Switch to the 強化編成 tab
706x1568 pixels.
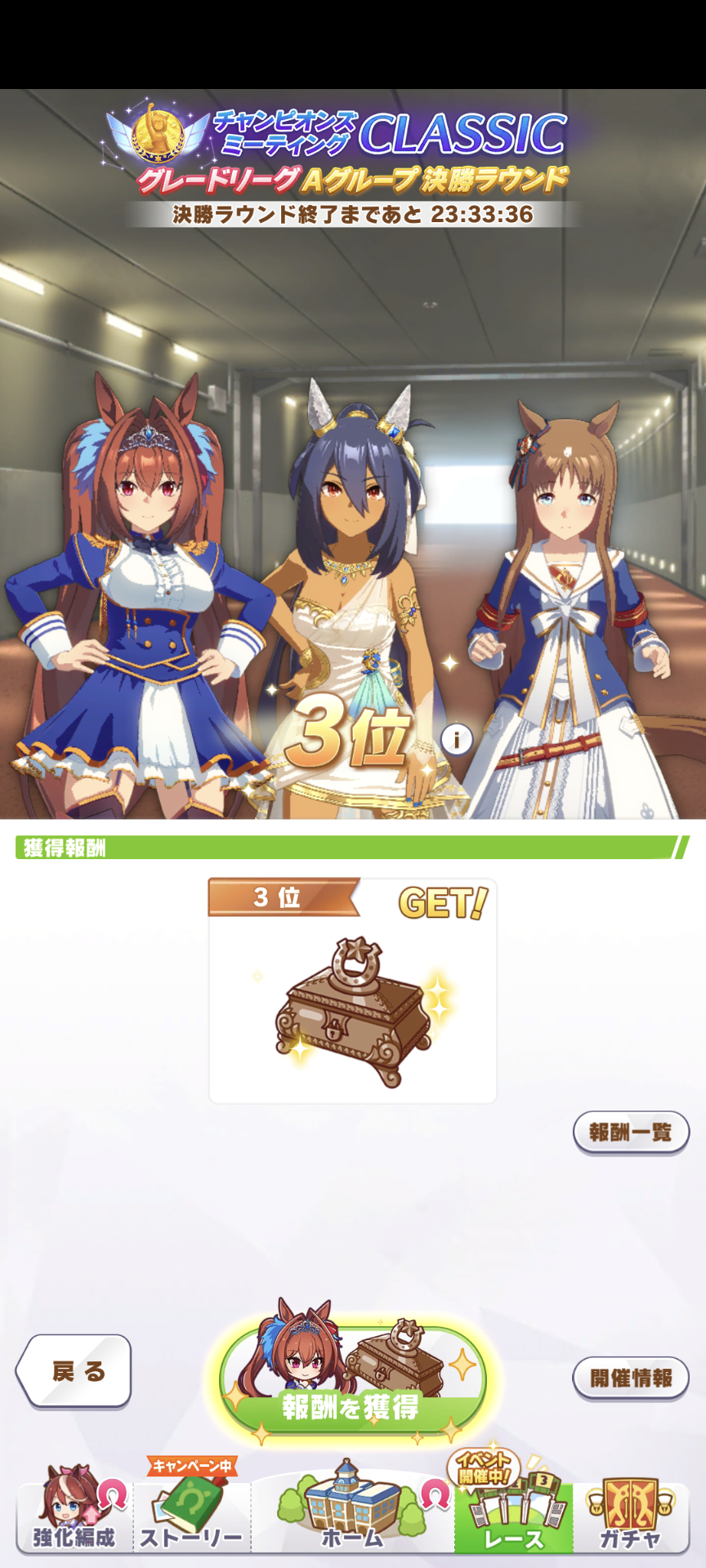coord(74,1519)
